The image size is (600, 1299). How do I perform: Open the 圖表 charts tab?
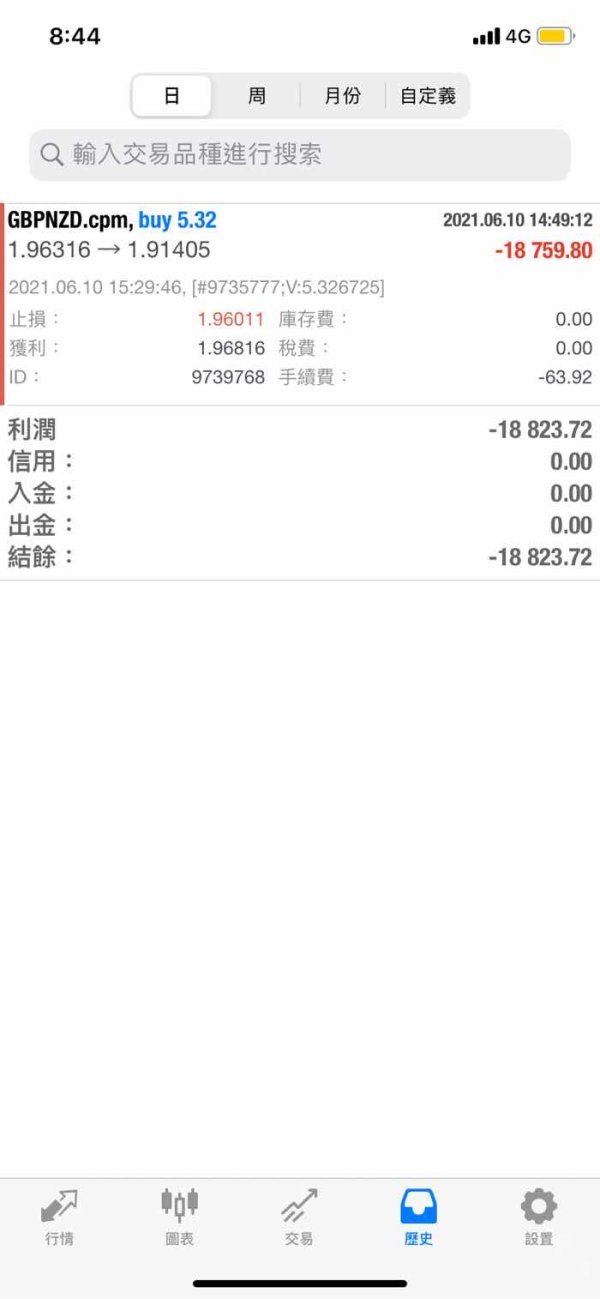coord(179,1217)
